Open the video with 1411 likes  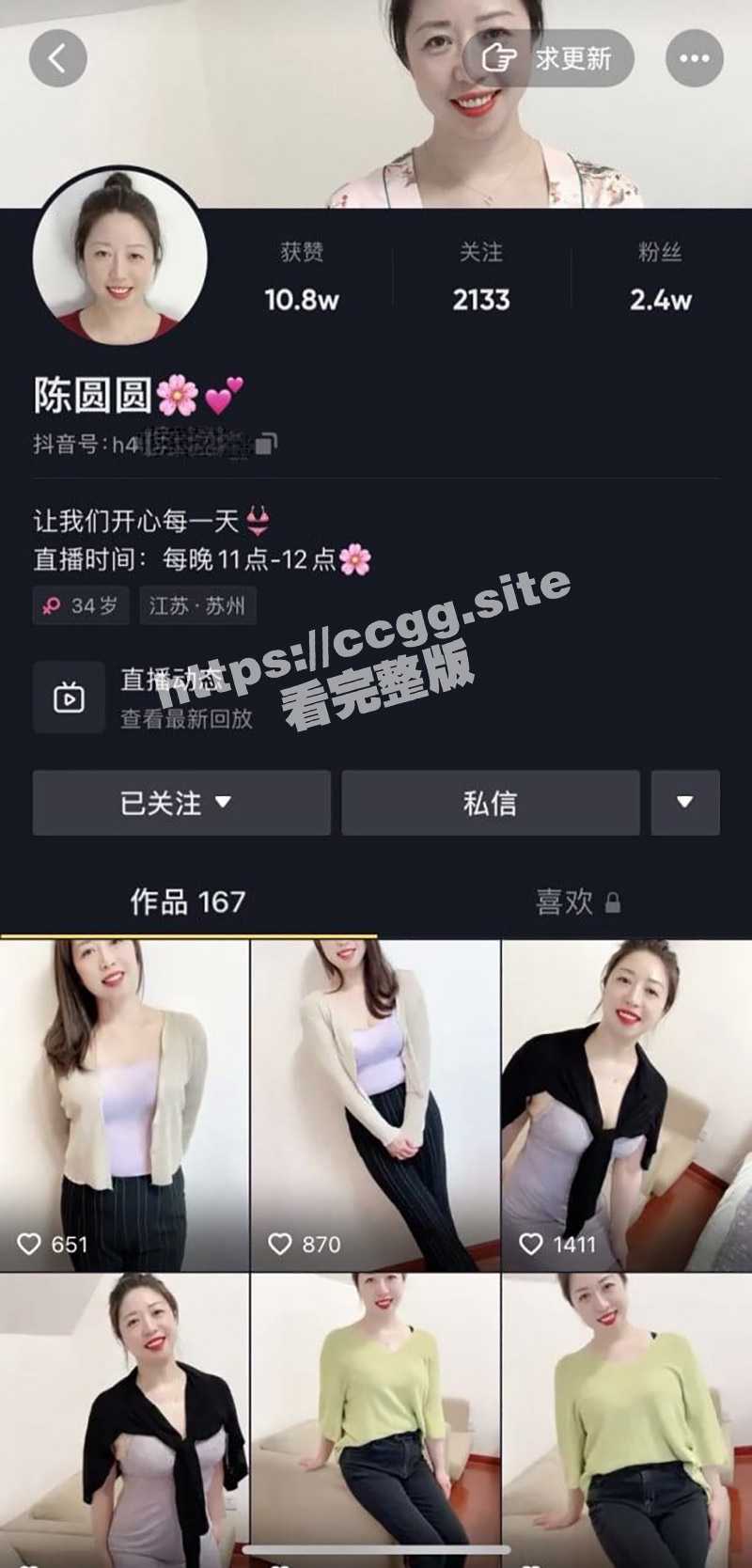click(x=627, y=1105)
